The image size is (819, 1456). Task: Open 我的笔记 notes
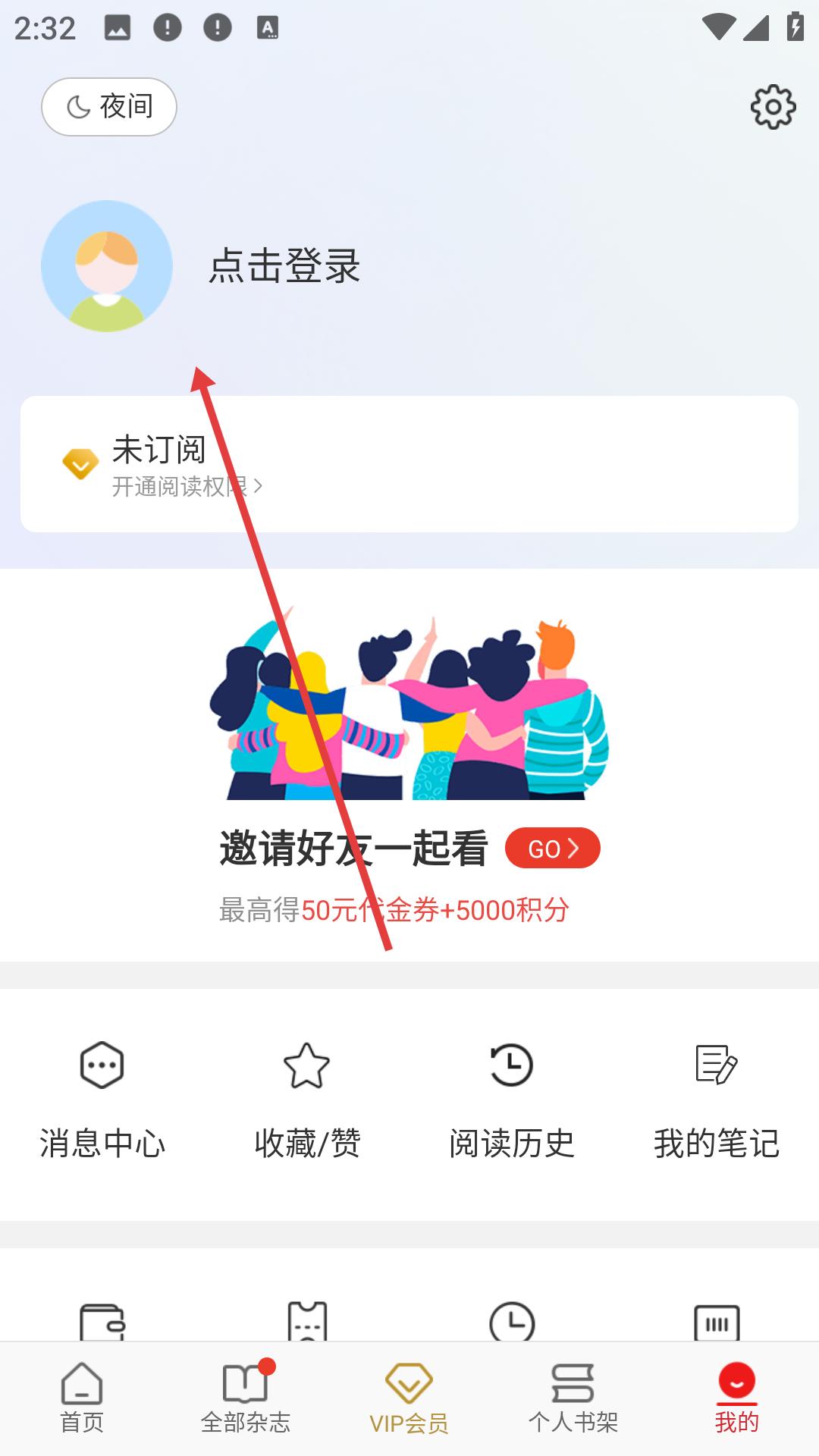pyautogui.click(x=717, y=1100)
